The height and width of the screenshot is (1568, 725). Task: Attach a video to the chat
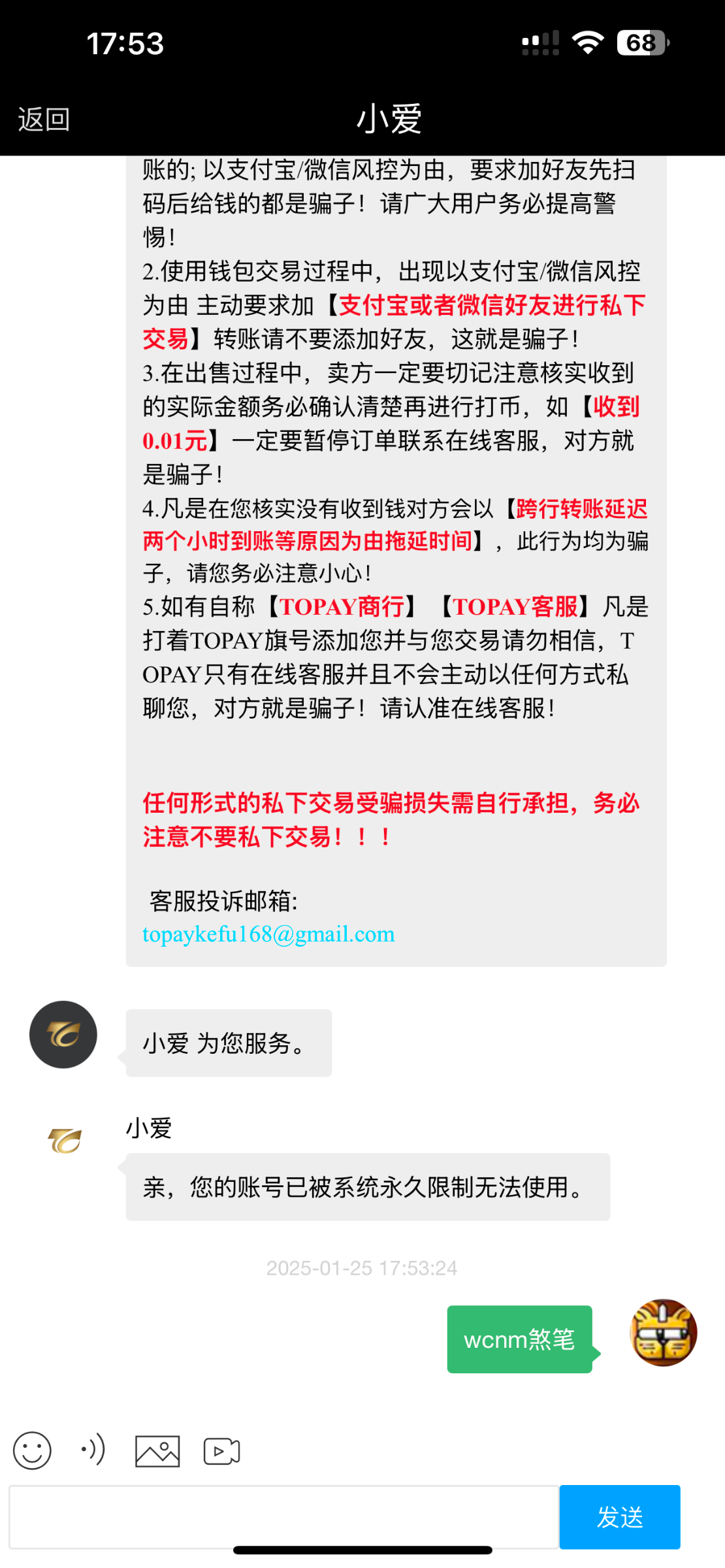click(221, 1451)
